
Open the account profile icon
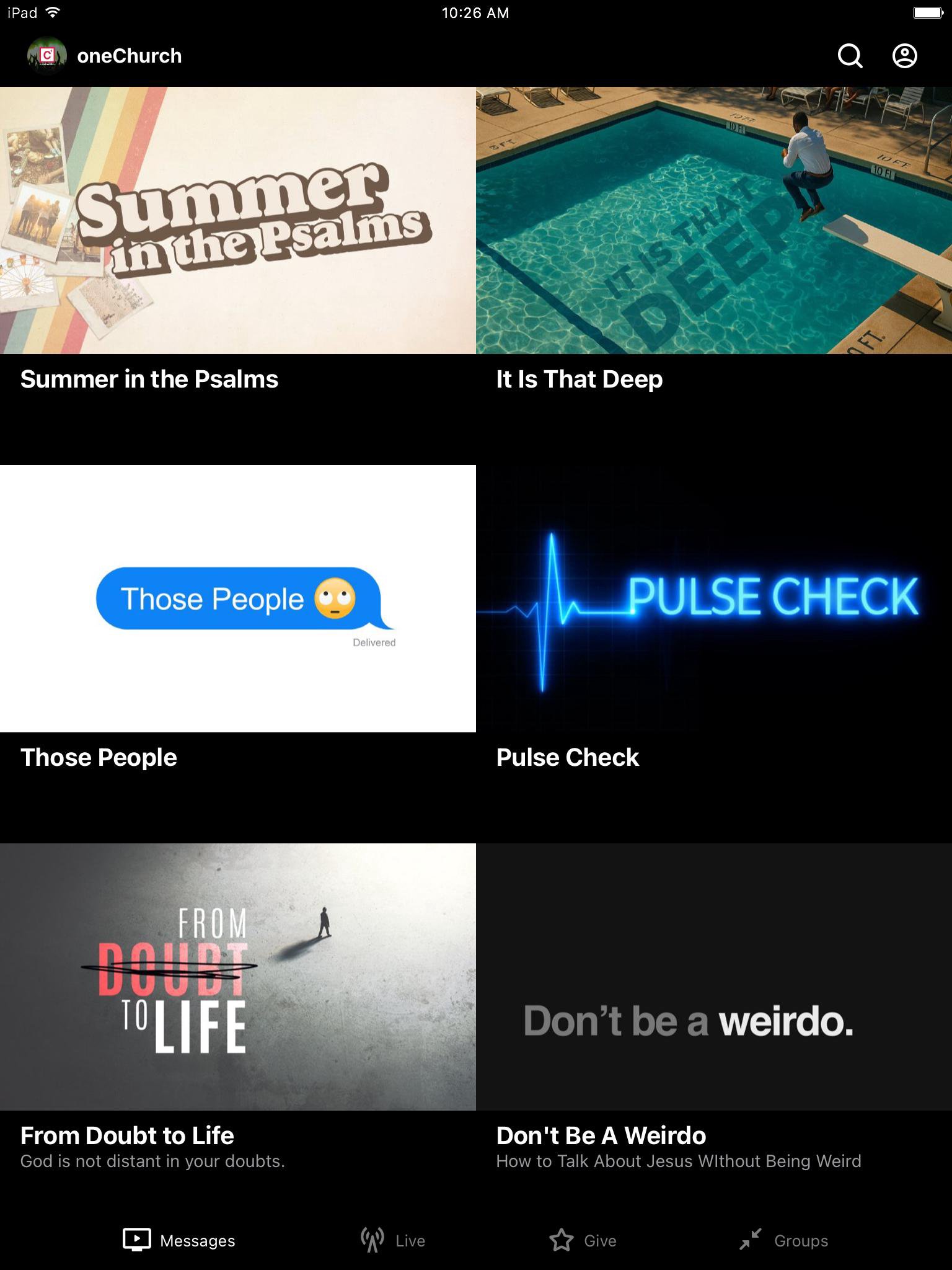[x=904, y=56]
